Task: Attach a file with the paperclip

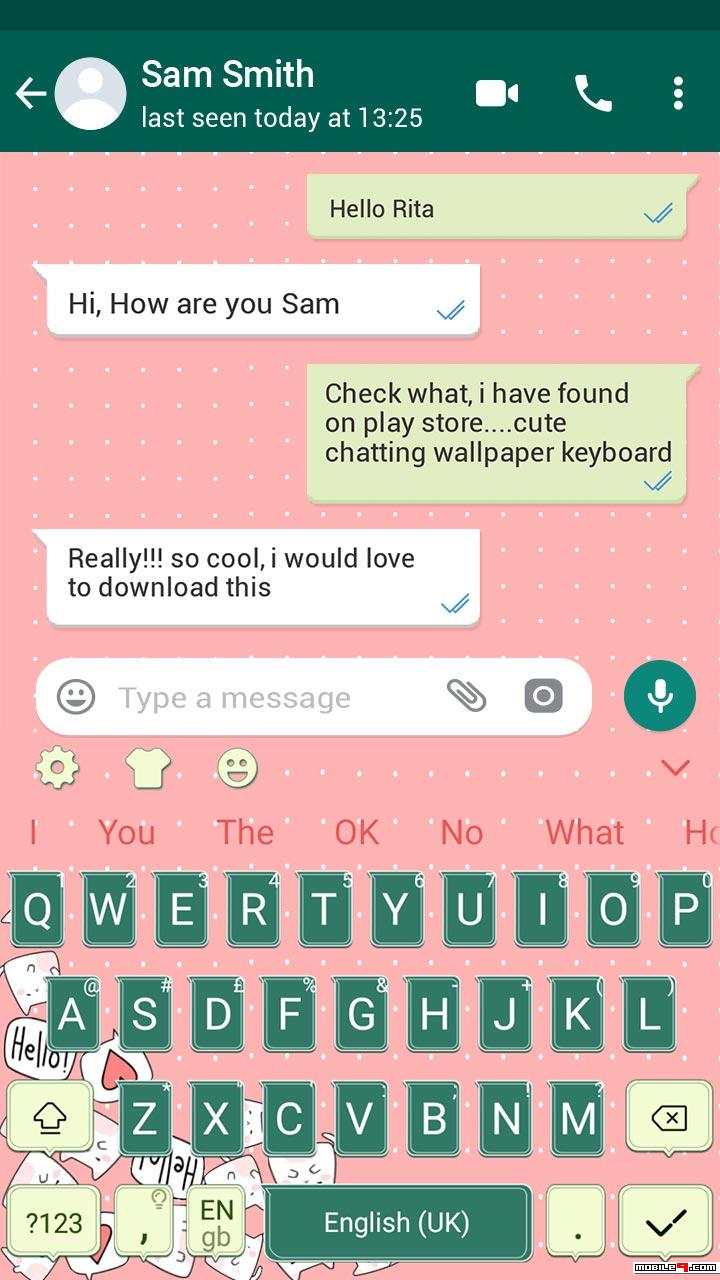Action: [466, 696]
